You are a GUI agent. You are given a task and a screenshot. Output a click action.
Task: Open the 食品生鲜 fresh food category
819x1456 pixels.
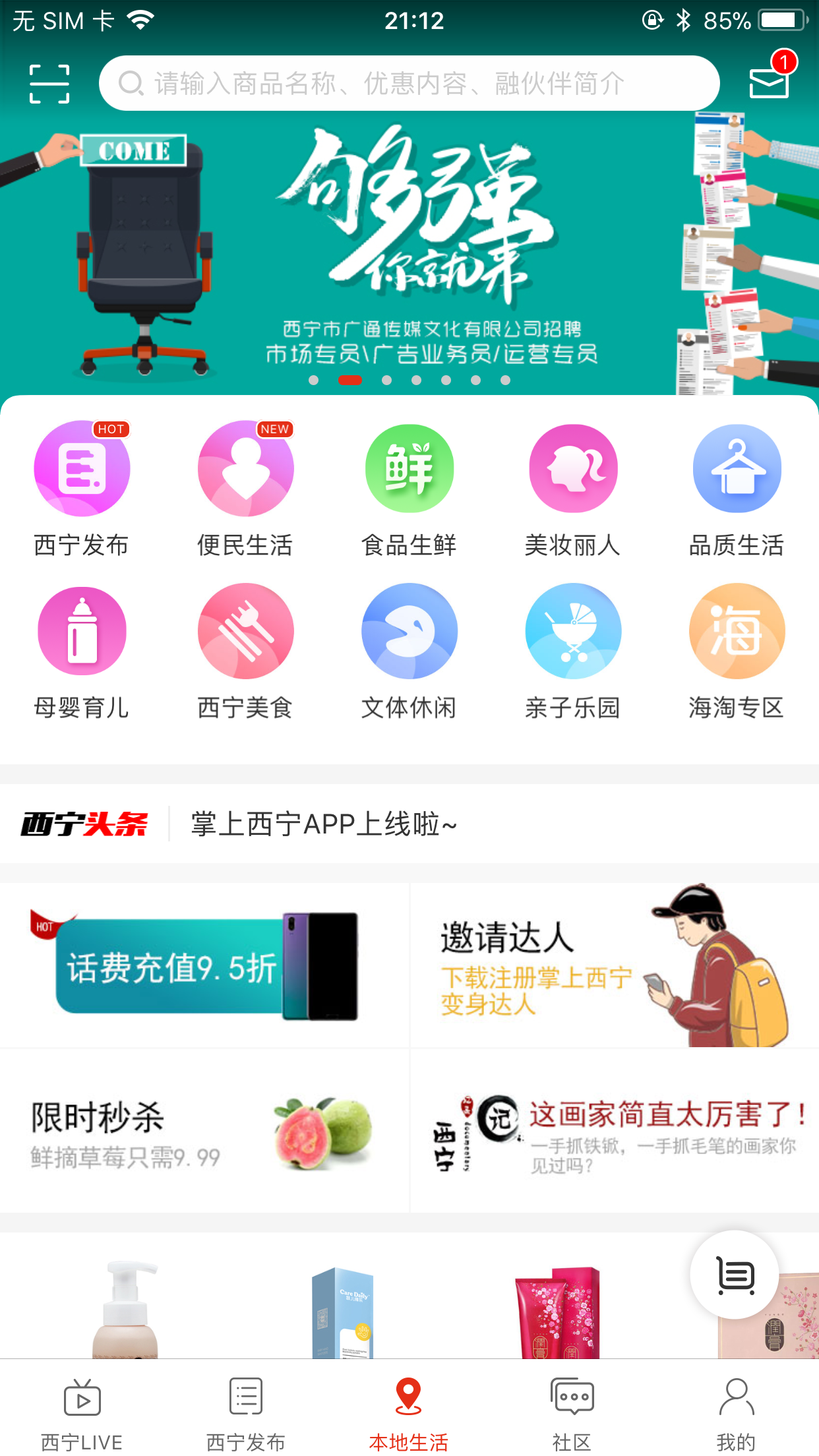pos(409,468)
